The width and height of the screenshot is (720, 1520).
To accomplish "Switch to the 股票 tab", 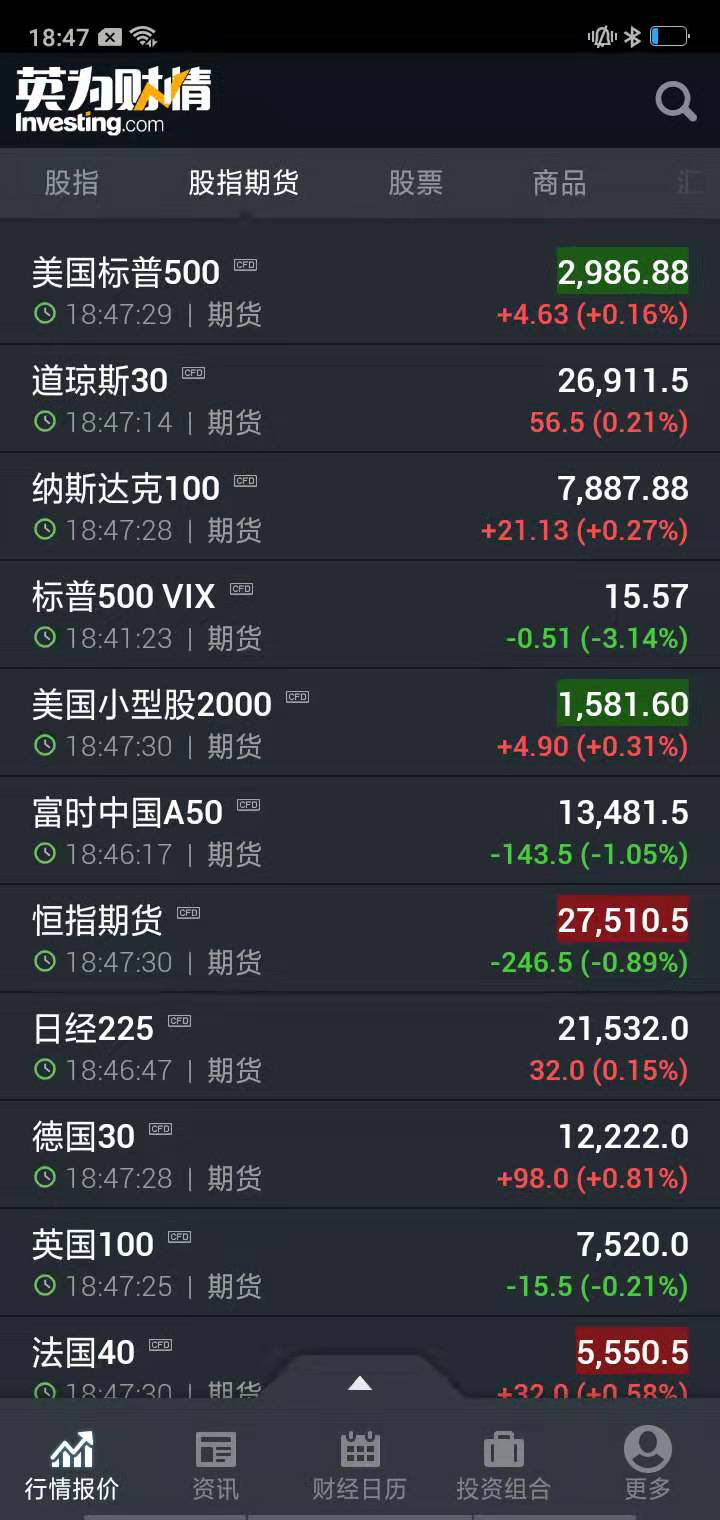I will click(x=416, y=184).
